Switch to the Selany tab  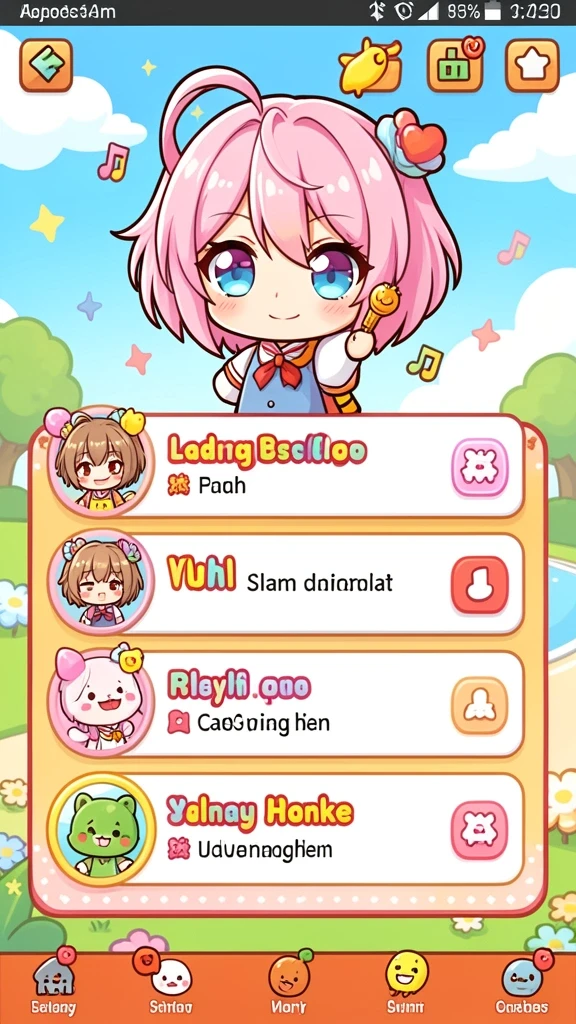(54, 984)
